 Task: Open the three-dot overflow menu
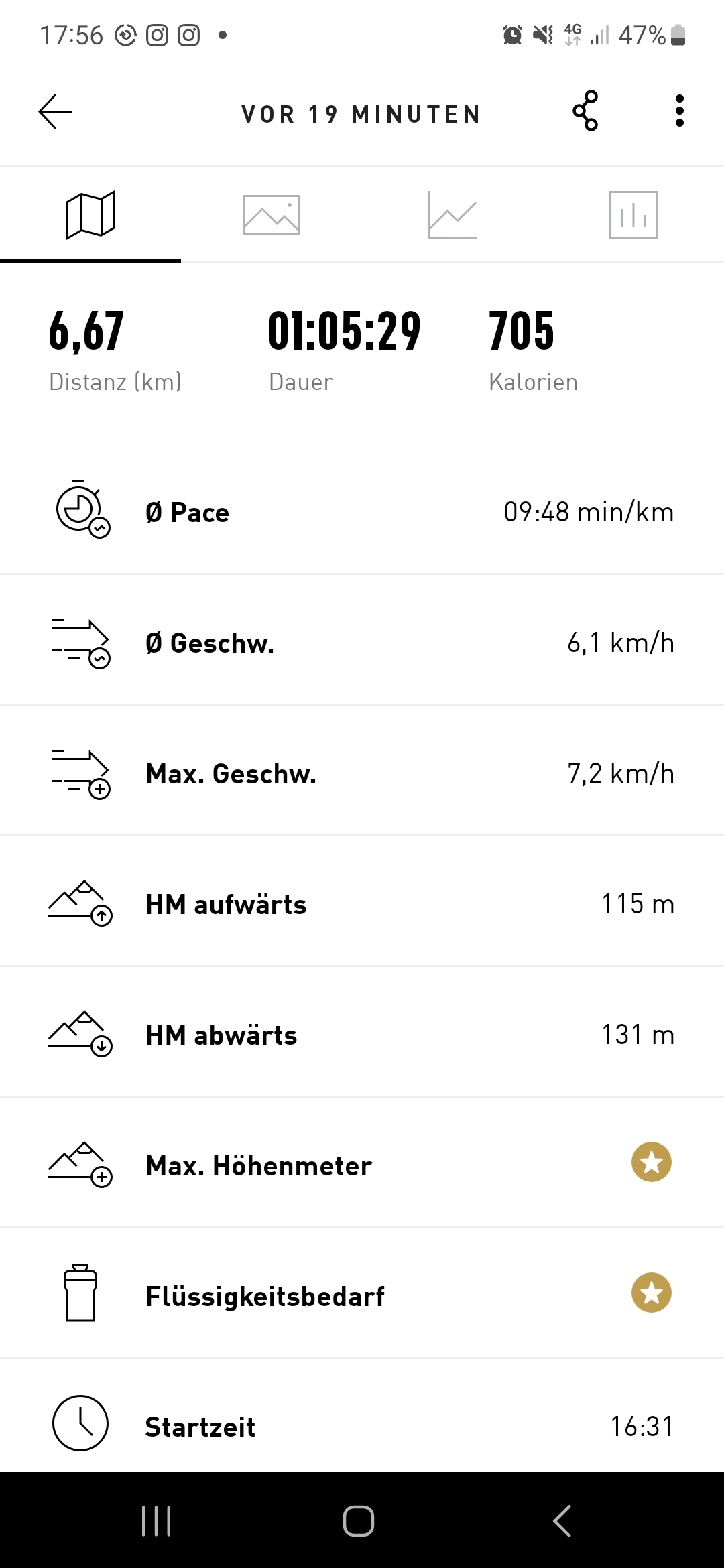pyautogui.click(x=679, y=111)
